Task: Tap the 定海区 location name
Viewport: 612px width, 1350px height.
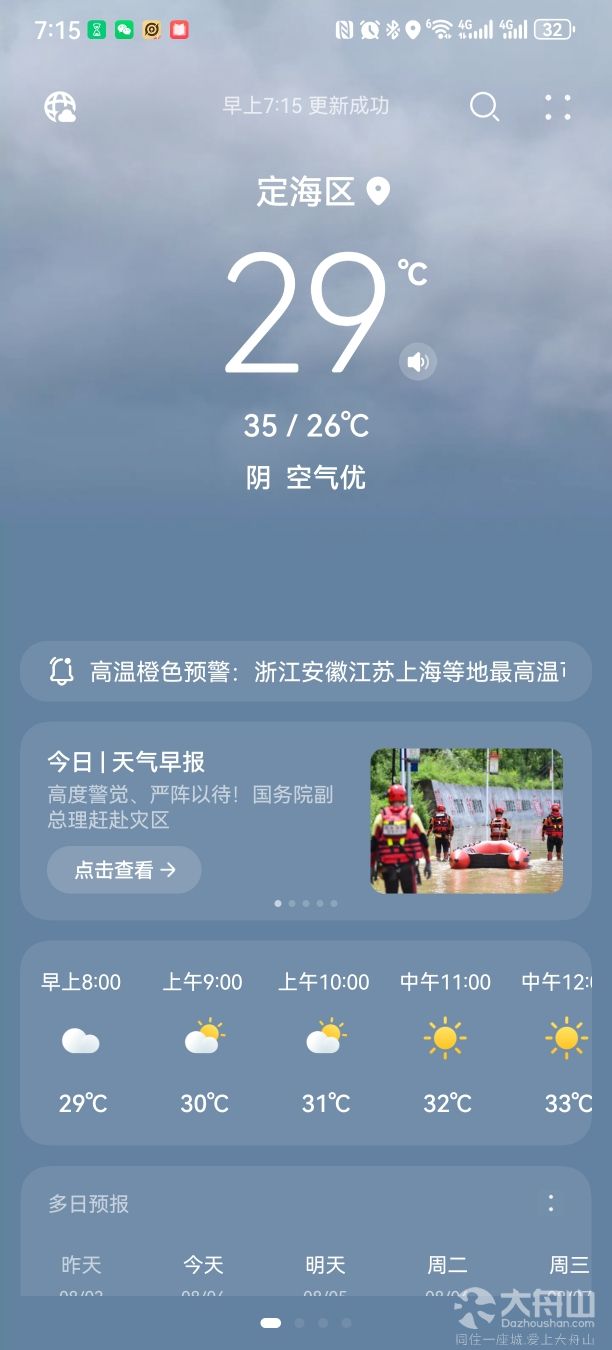Action: click(x=306, y=191)
